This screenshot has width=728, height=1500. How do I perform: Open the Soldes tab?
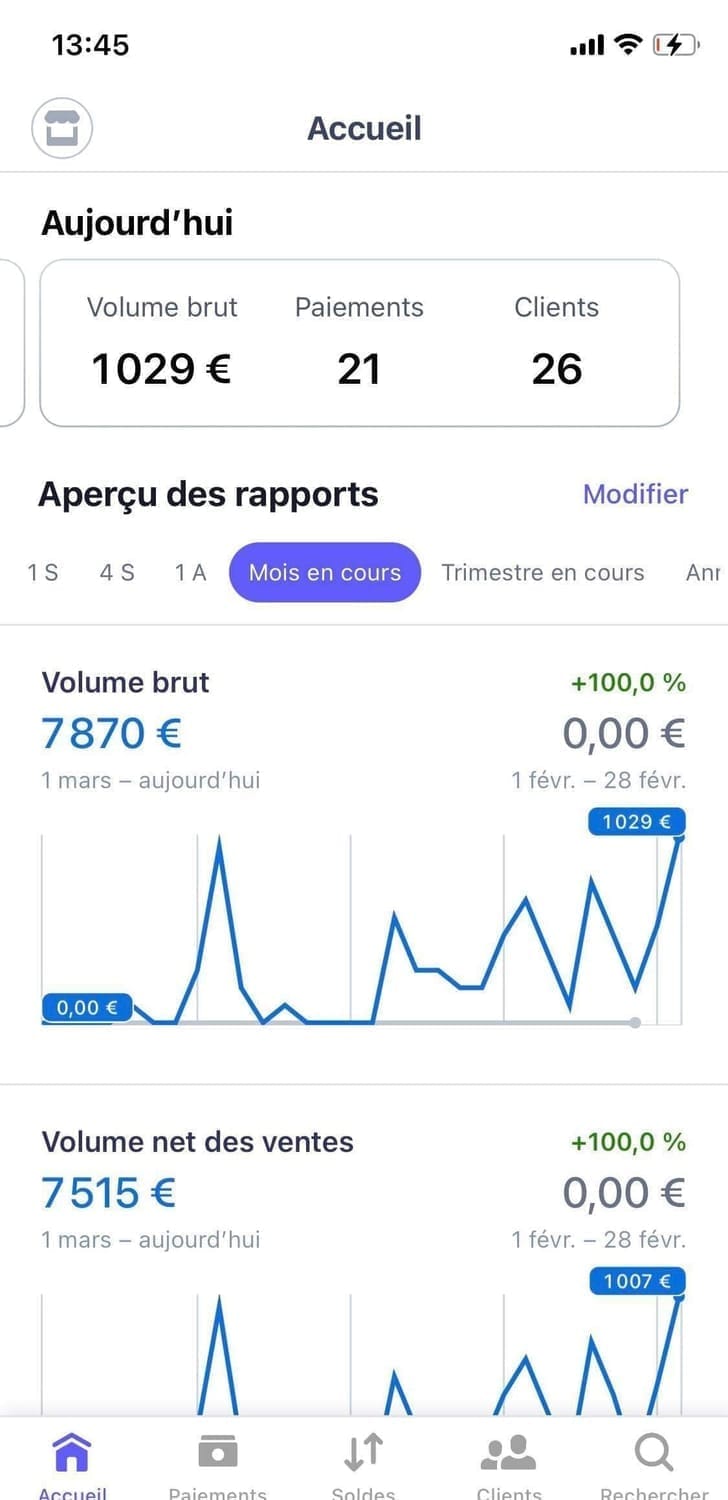point(363,1462)
